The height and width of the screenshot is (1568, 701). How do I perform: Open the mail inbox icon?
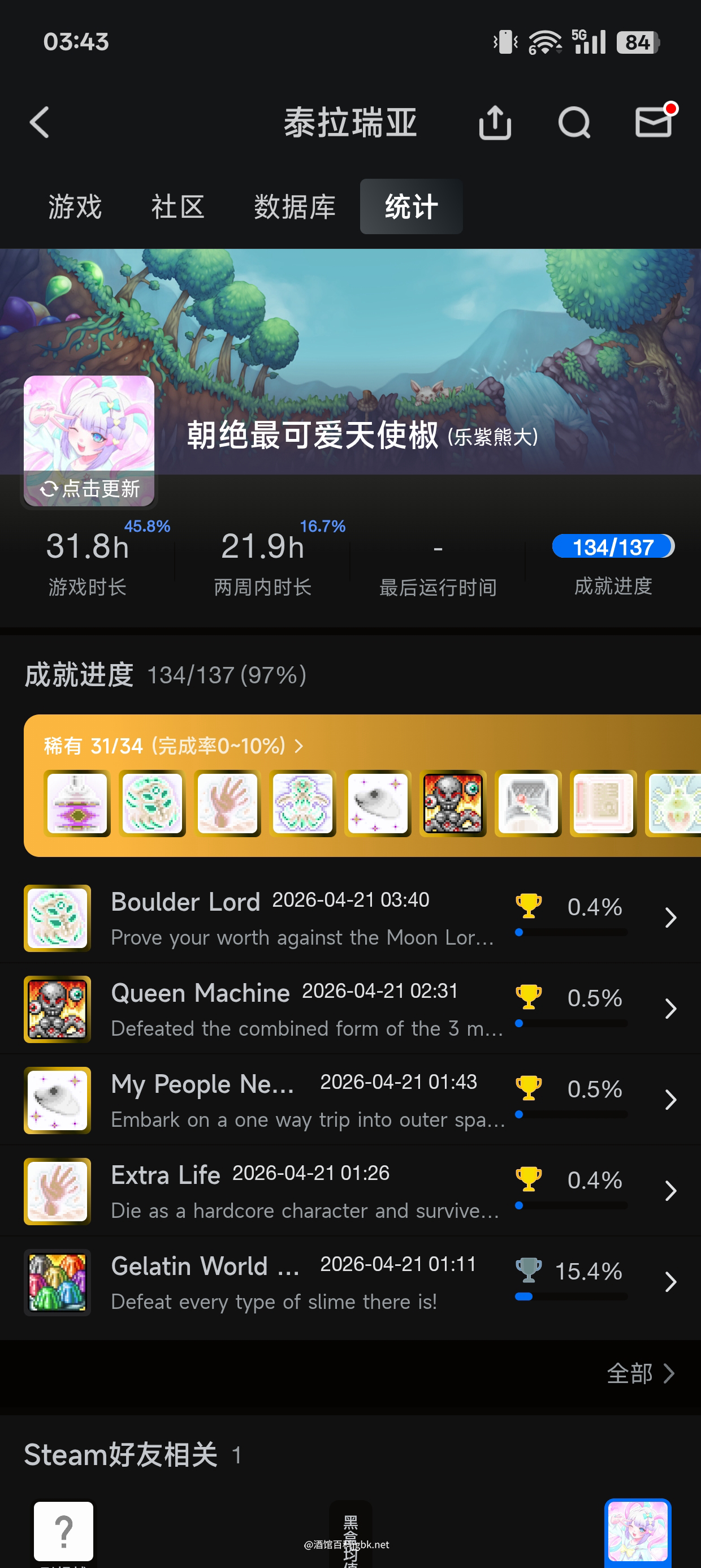click(654, 122)
